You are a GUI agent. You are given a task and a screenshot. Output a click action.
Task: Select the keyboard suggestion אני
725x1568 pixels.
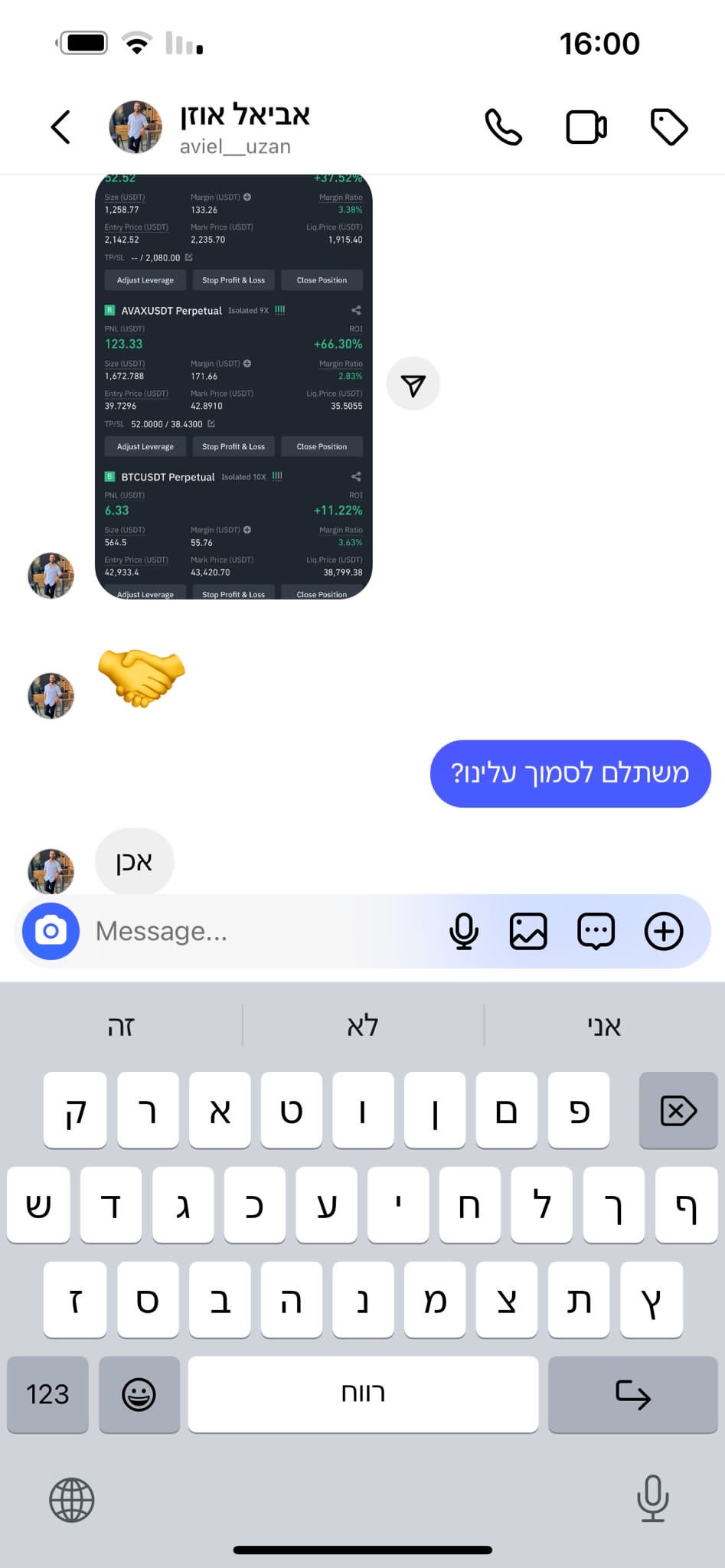click(604, 1026)
